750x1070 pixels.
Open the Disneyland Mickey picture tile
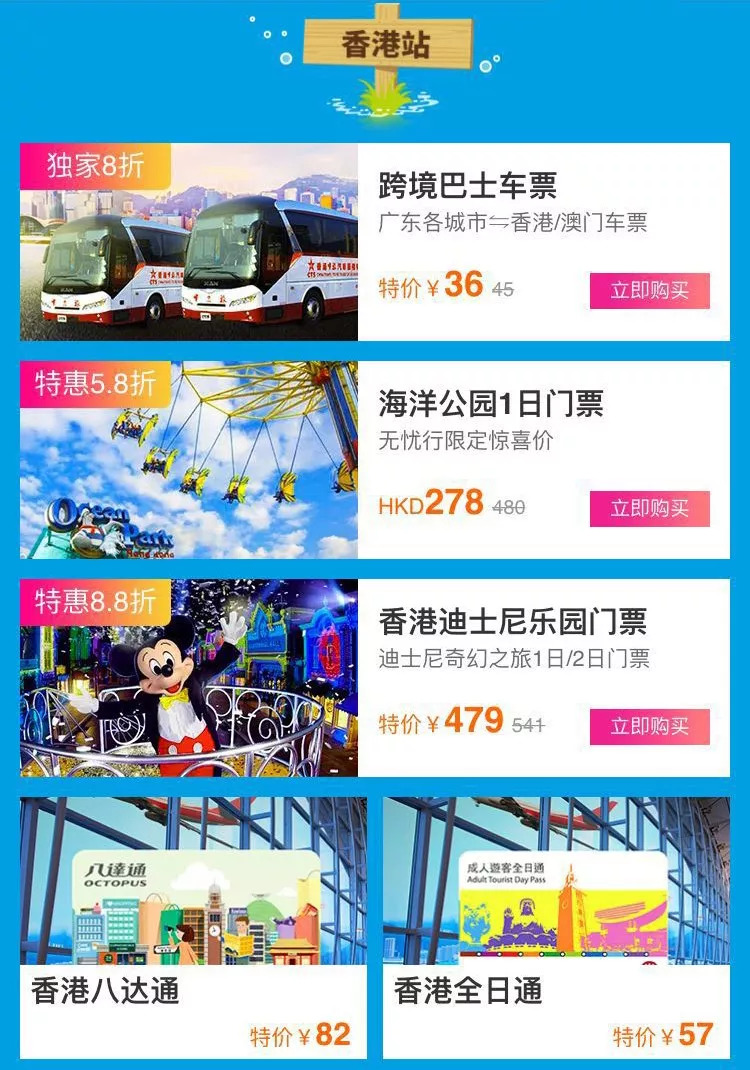[x=189, y=678]
